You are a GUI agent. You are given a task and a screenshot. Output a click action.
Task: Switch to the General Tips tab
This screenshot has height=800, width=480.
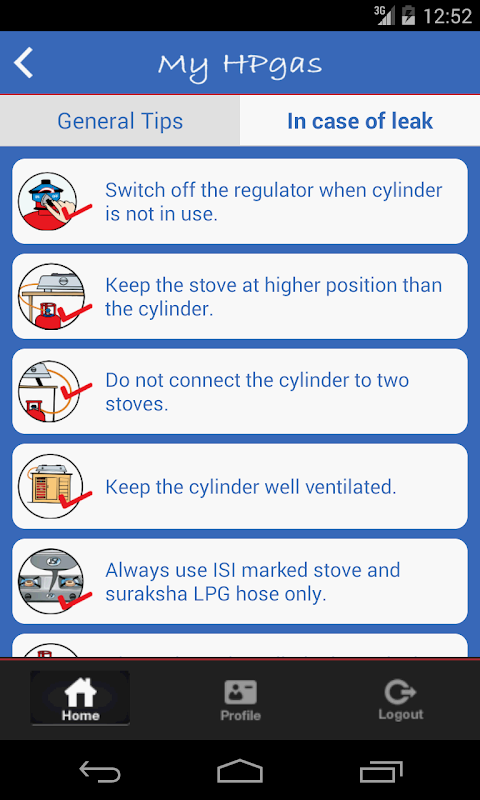pyautogui.click(x=120, y=121)
